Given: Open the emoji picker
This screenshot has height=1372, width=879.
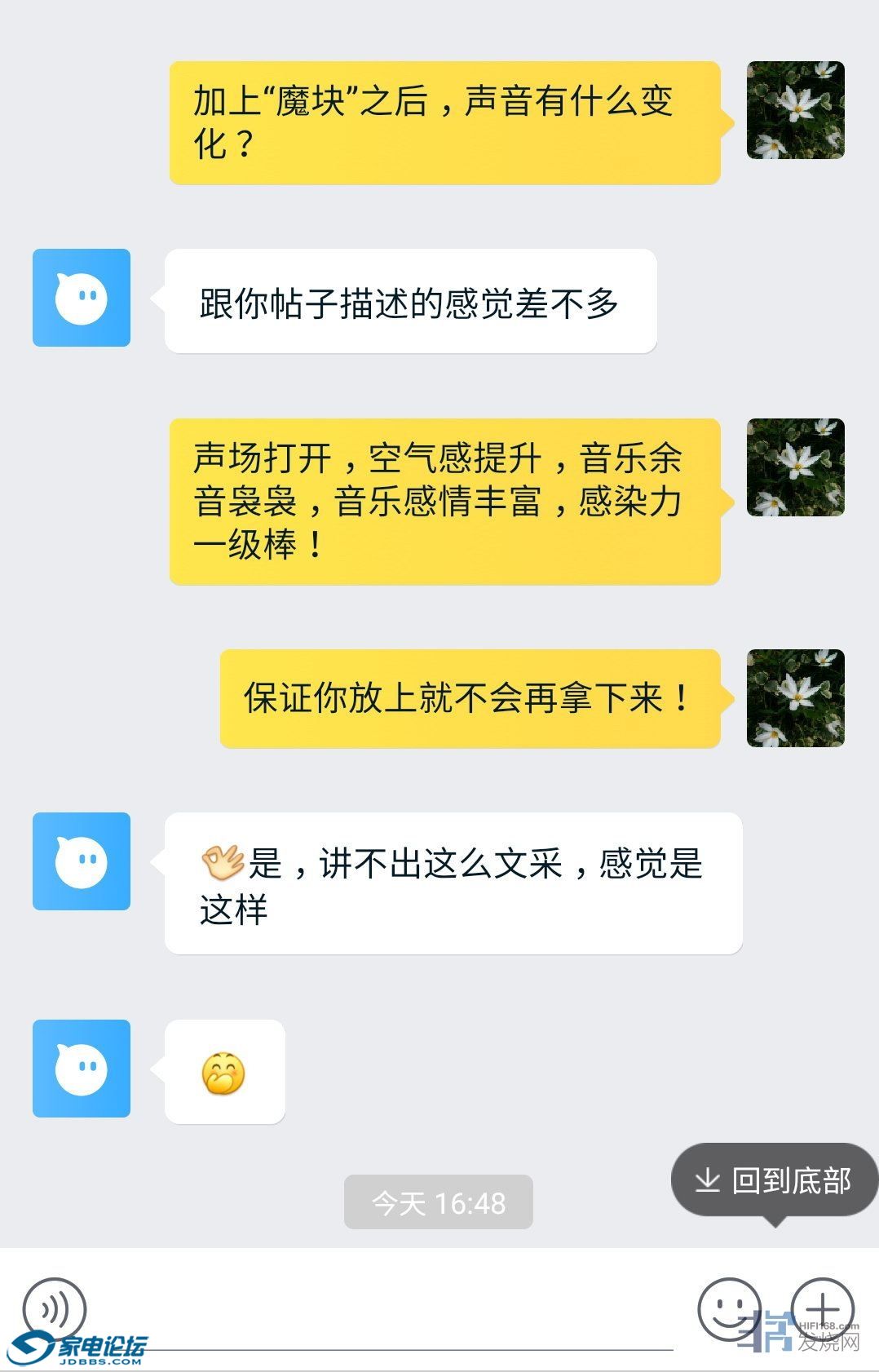Looking at the screenshot, I should [729, 1309].
